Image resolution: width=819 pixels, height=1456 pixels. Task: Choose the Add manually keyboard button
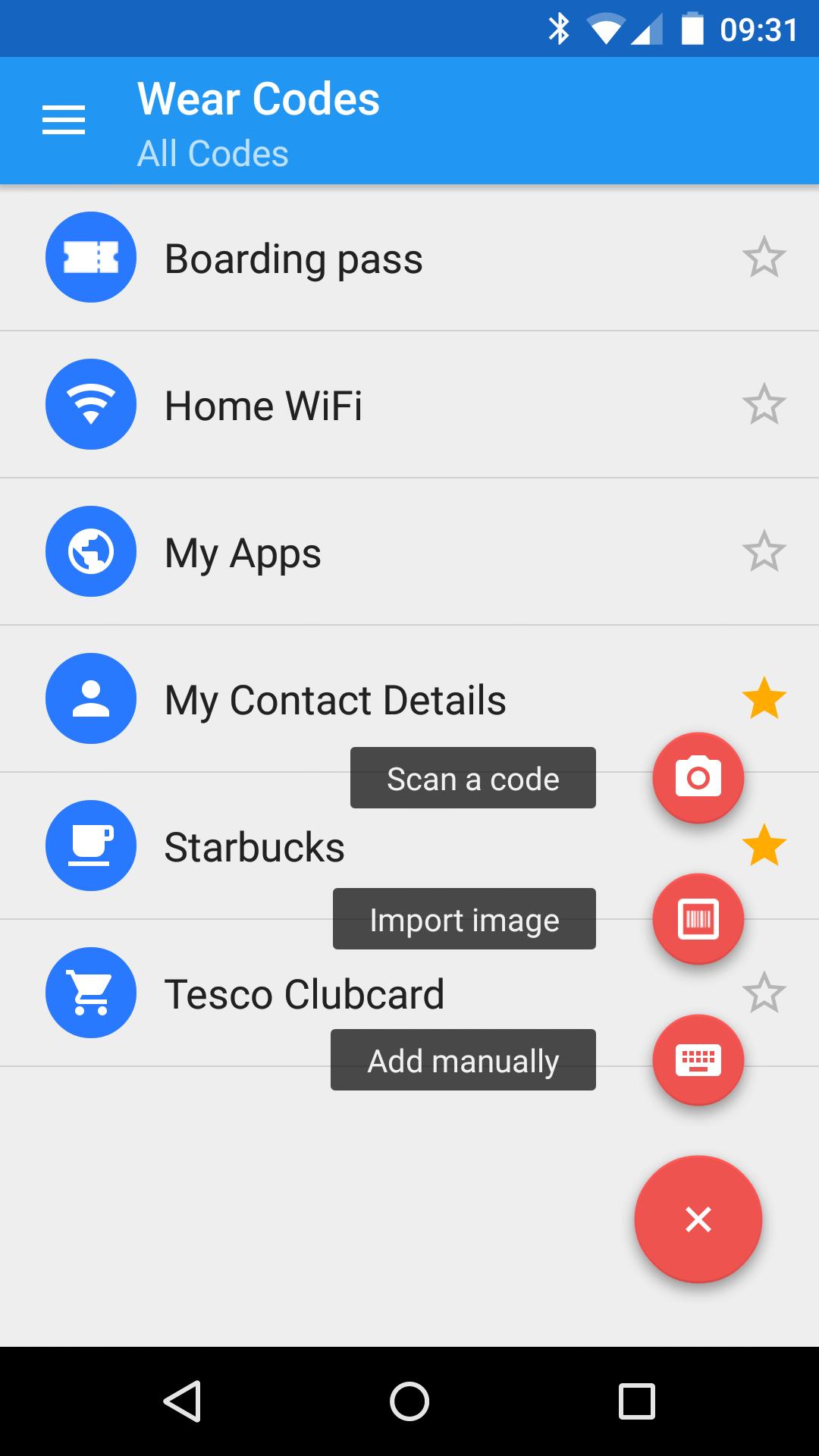click(698, 1060)
